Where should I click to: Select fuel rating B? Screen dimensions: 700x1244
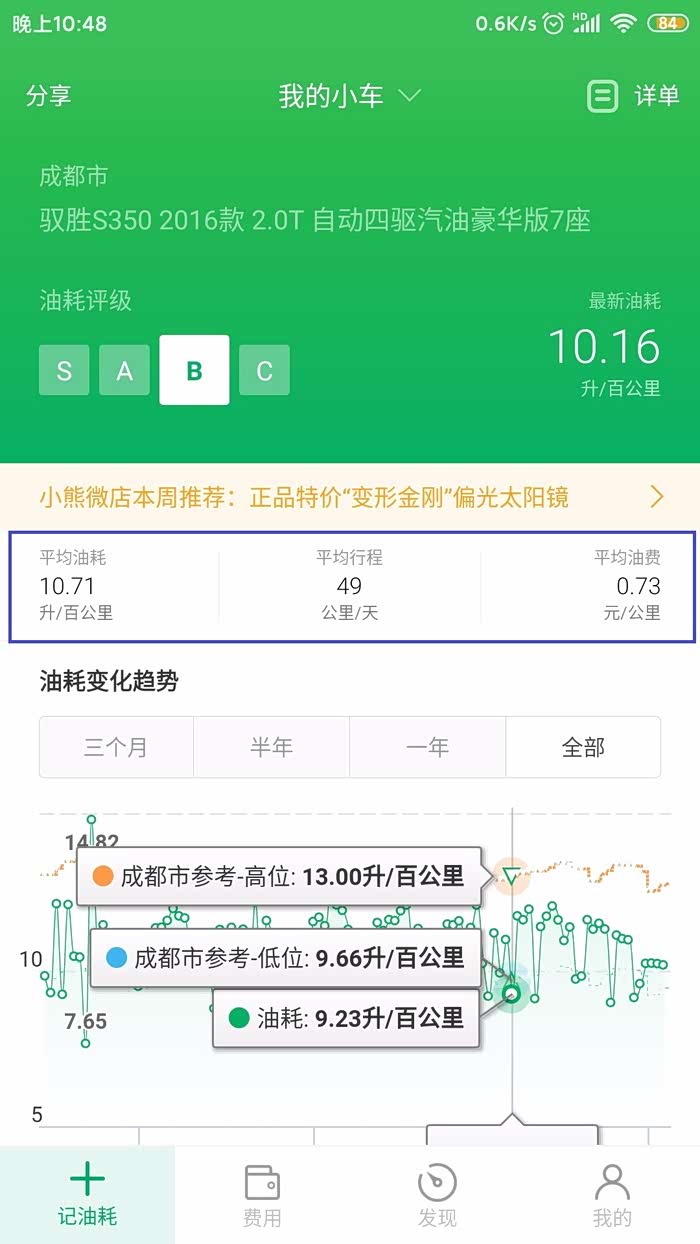pos(194,370)
